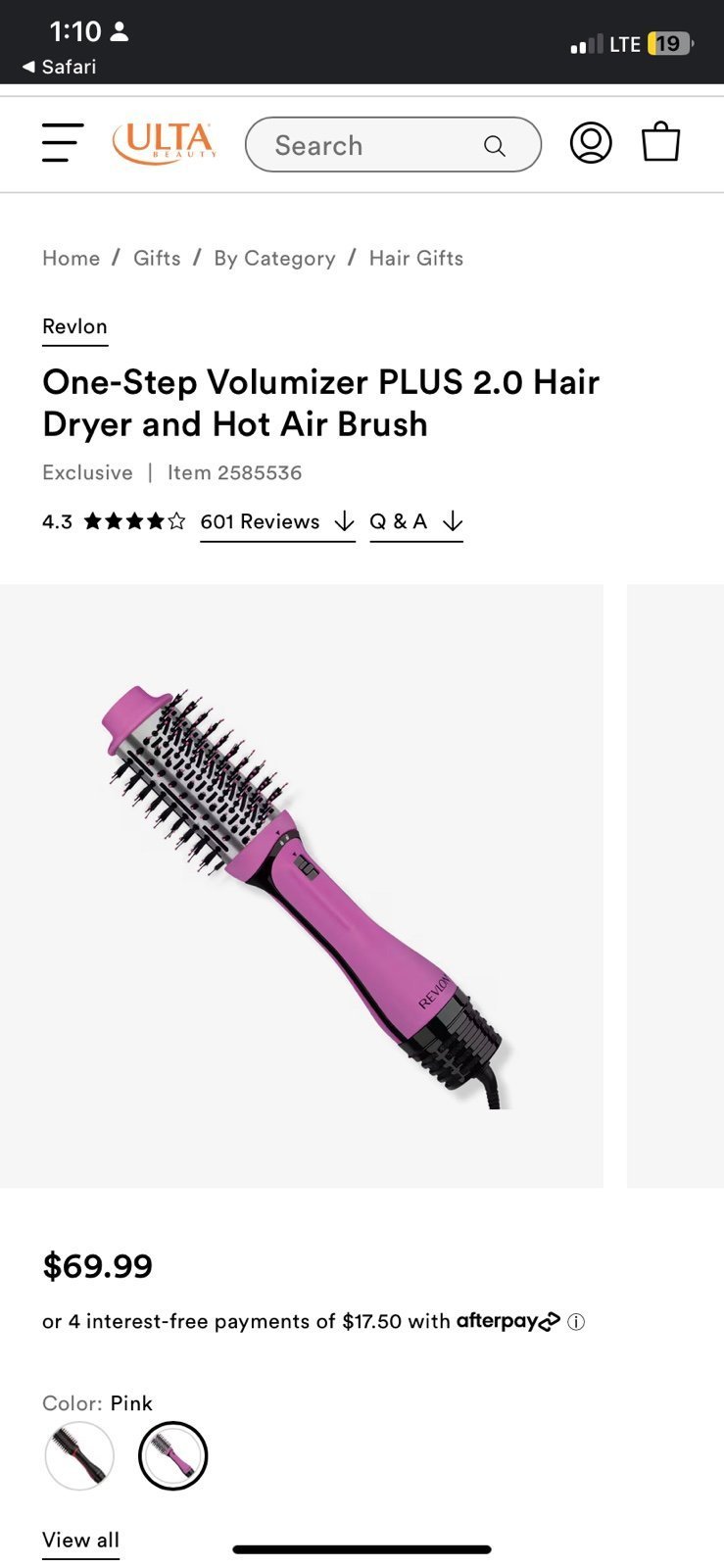Open the By Category breadcrumb

click(x=274, y=258)
